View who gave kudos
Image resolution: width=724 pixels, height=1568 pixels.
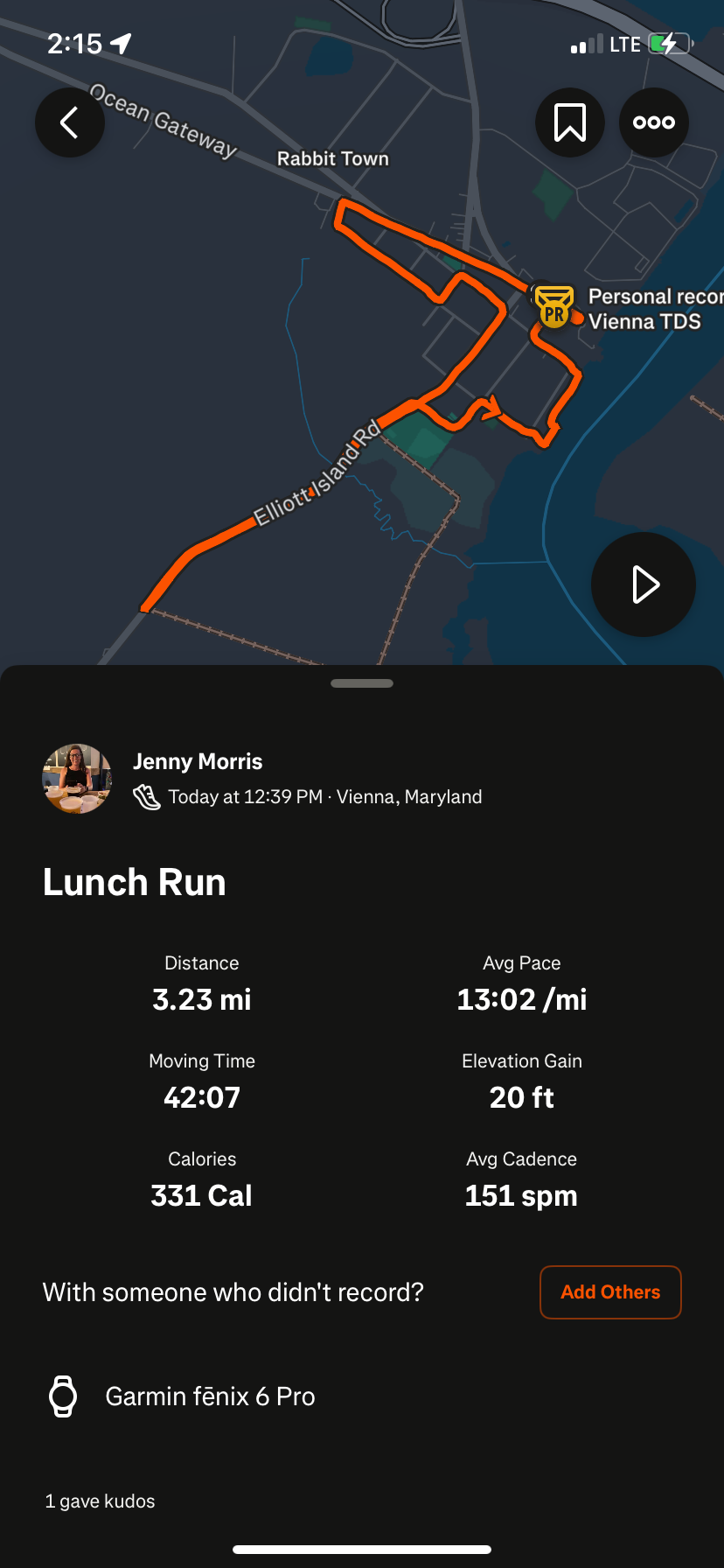point(101,1501)
